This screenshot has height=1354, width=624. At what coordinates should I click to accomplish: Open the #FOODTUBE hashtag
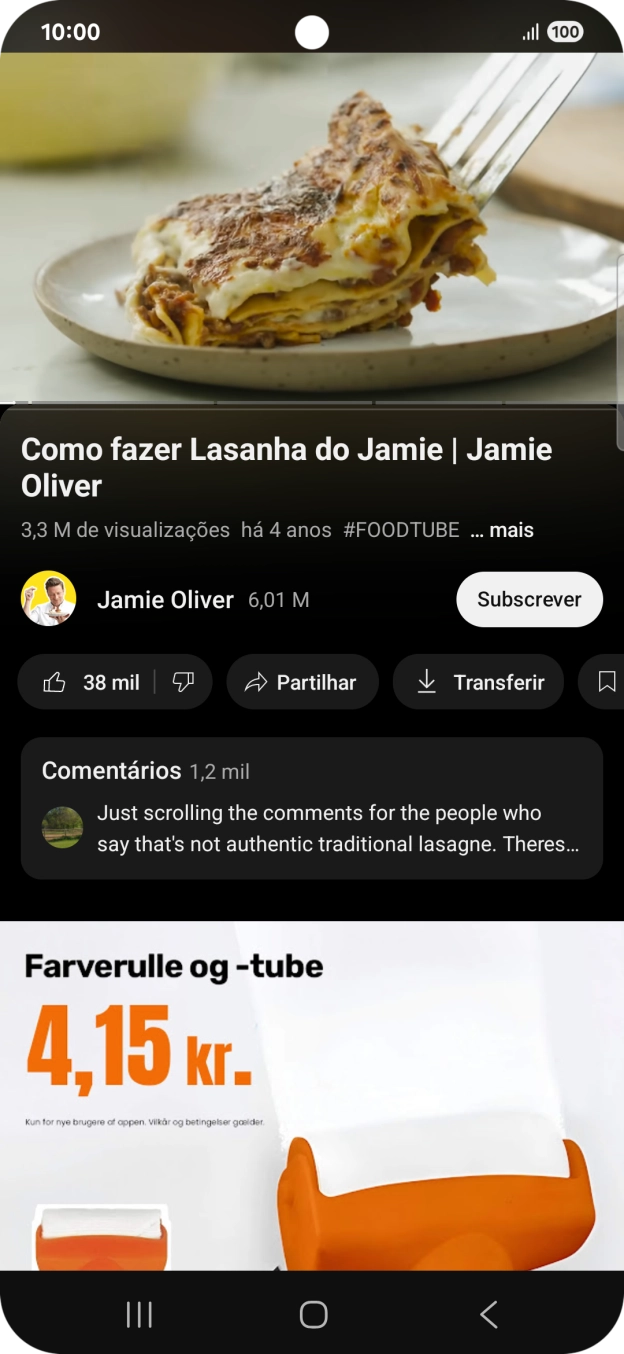(401, 530)
